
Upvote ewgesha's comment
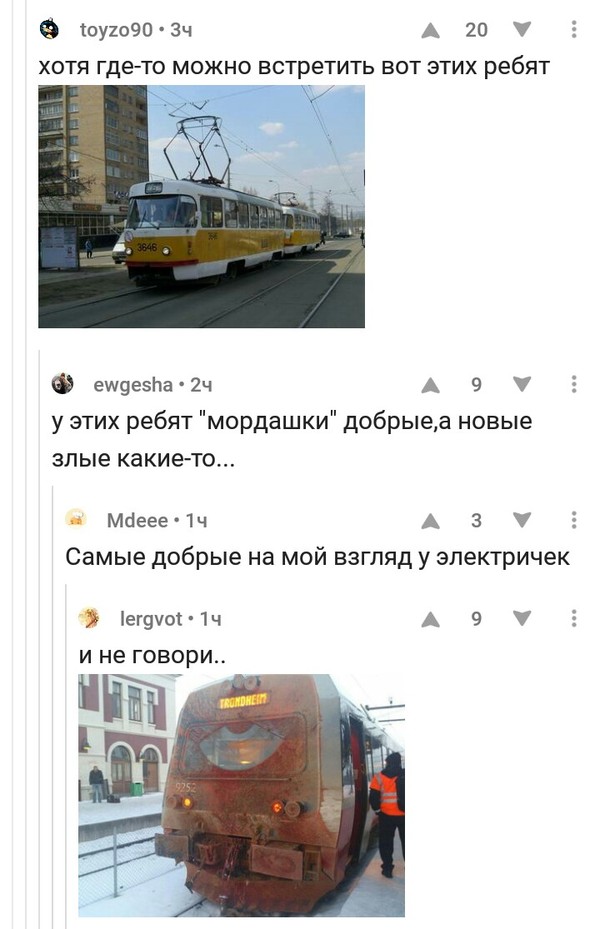(431, 385)
